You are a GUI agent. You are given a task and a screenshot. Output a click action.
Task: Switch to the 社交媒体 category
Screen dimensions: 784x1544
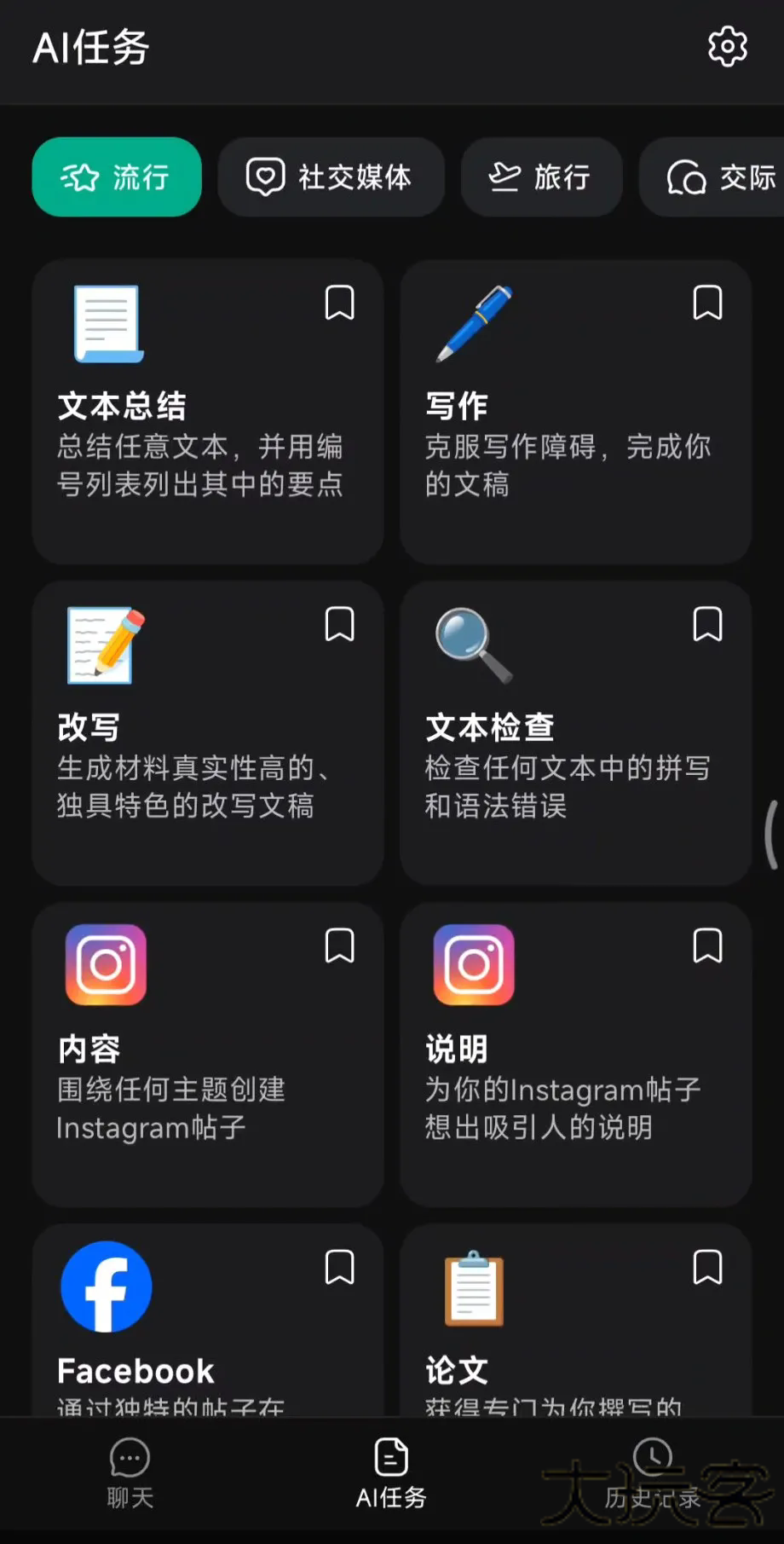pos(331,177)
